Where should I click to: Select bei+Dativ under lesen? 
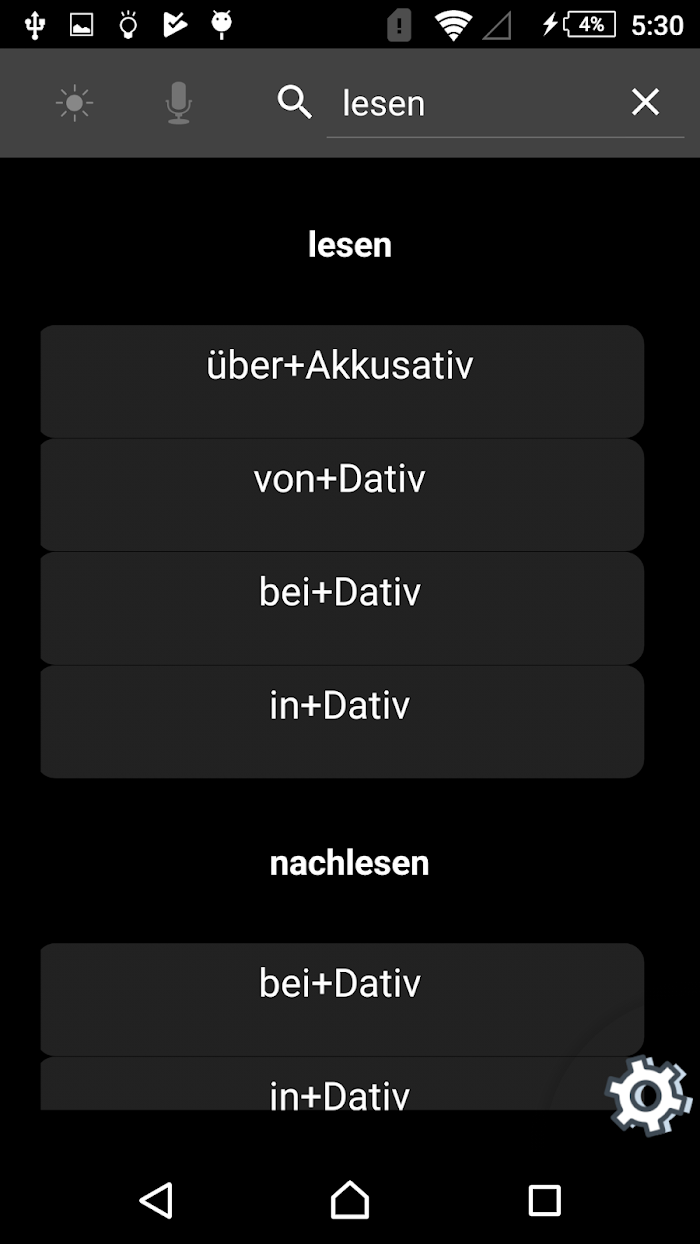341,607
